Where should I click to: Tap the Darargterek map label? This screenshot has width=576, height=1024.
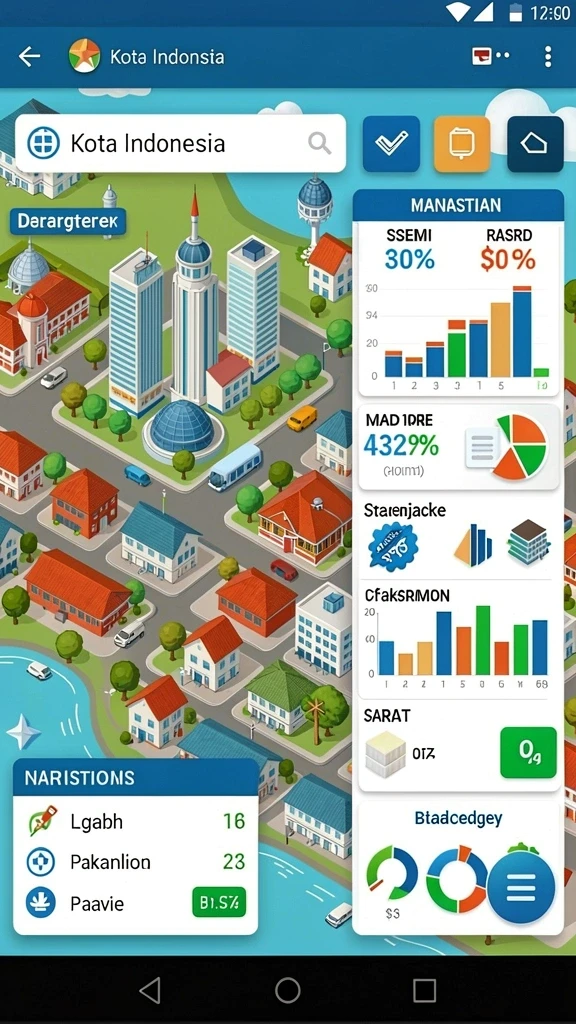68,222
